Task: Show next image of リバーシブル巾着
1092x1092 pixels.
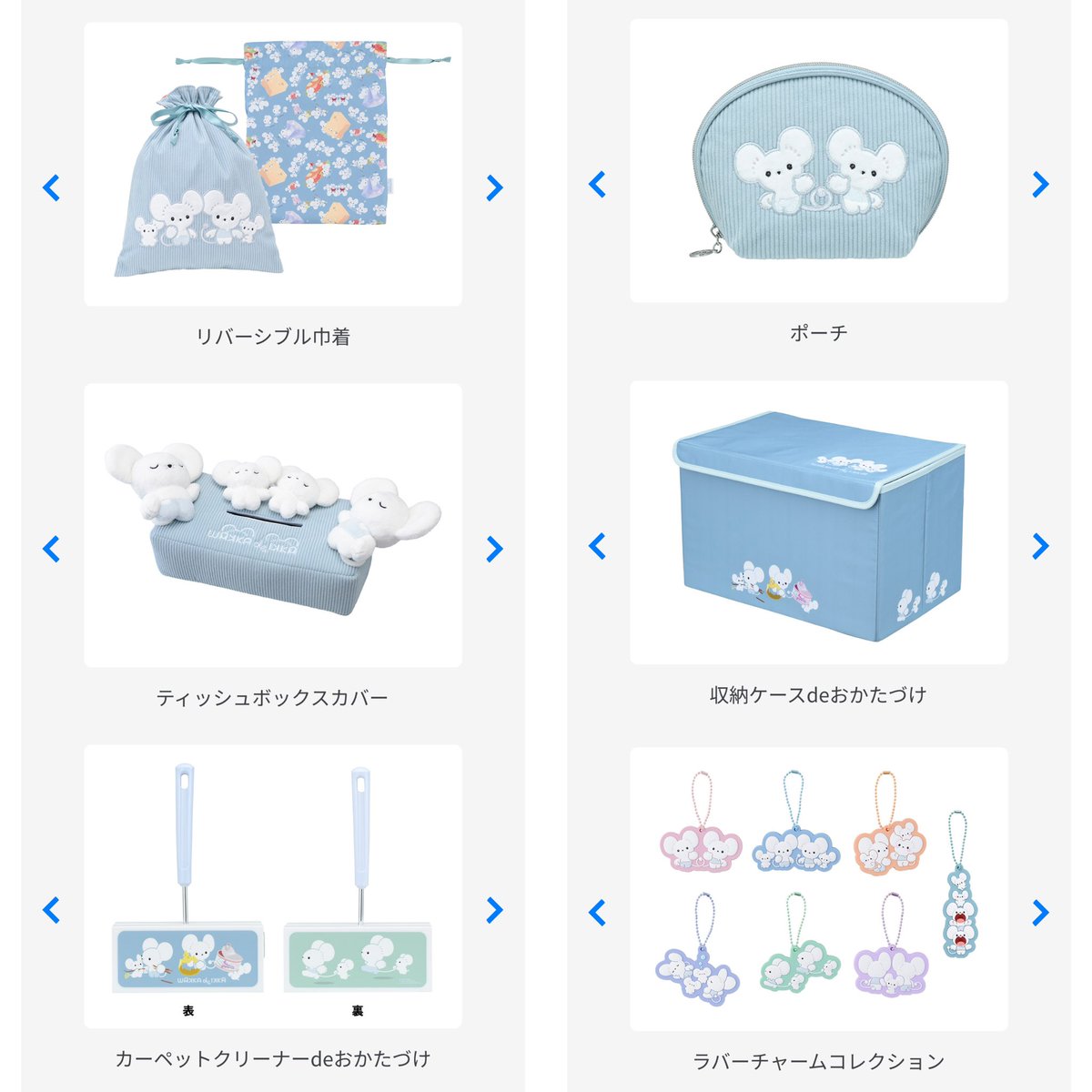Action: coord(494,188)
